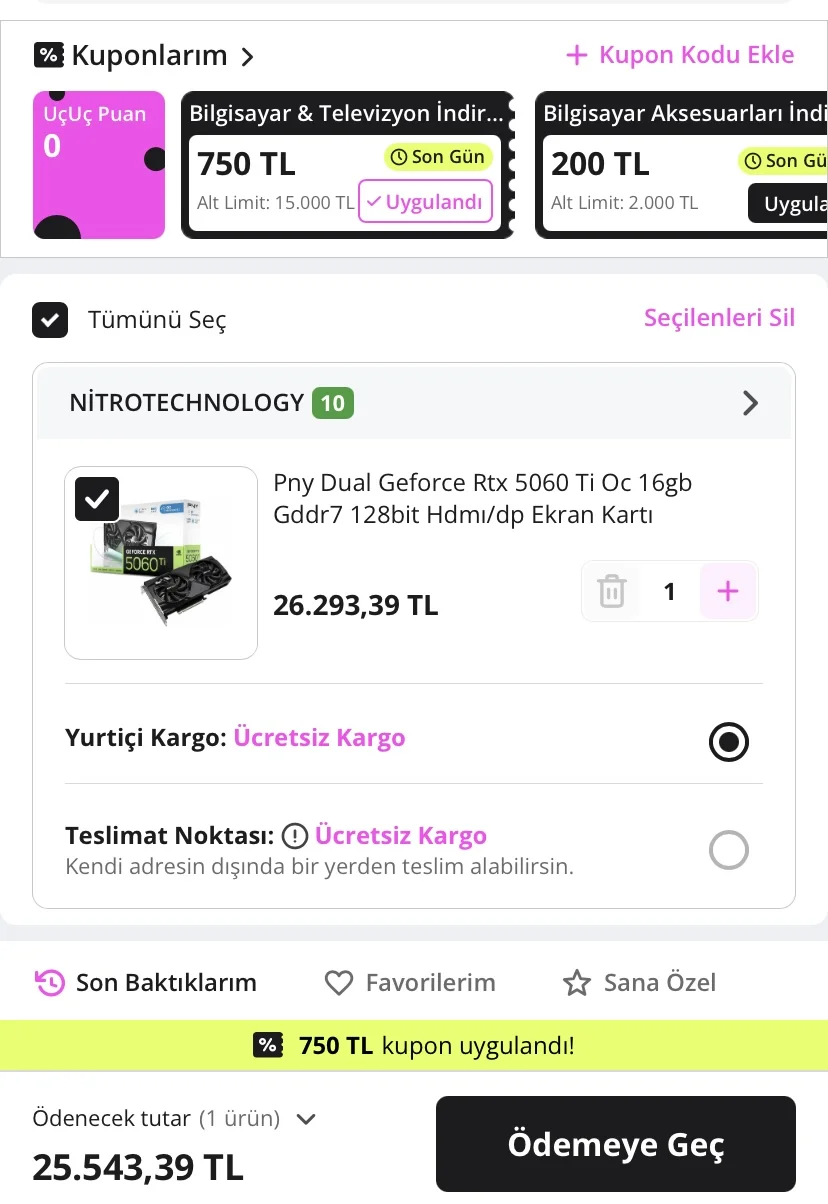Expand the Ödenecek tutar price details
828x1204 pixels.
pos(307,1119)
